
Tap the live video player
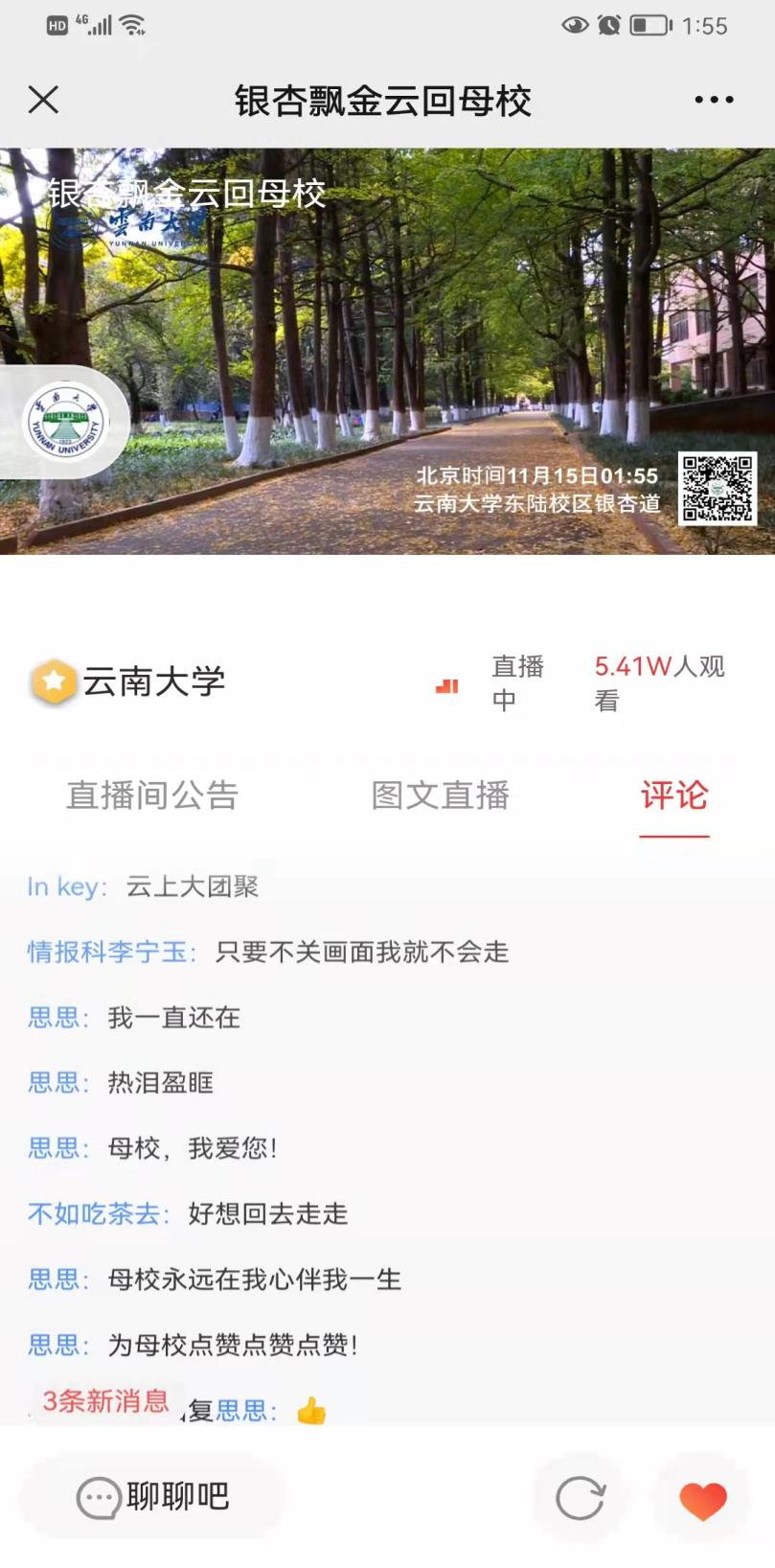click(387, 351)
